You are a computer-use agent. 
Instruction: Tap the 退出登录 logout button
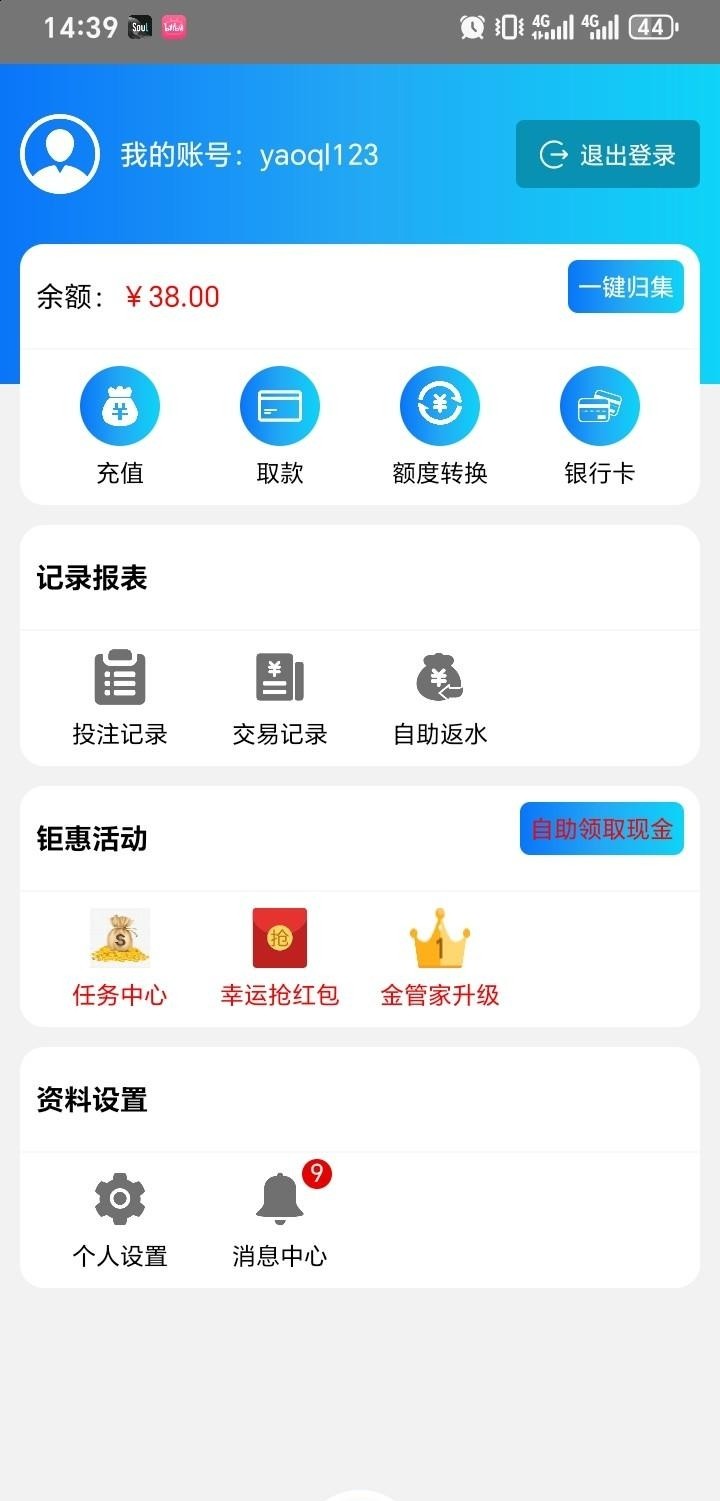608,154
